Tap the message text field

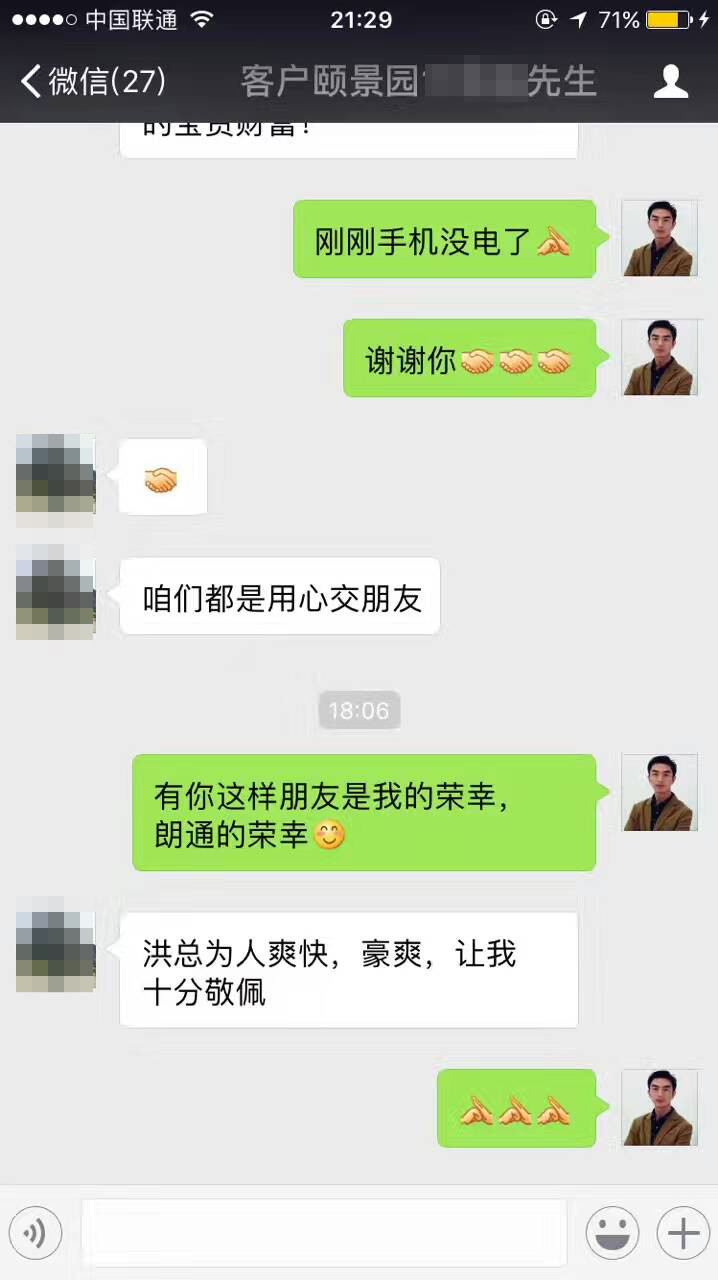pyautogui.click(x=323, y=1233)
